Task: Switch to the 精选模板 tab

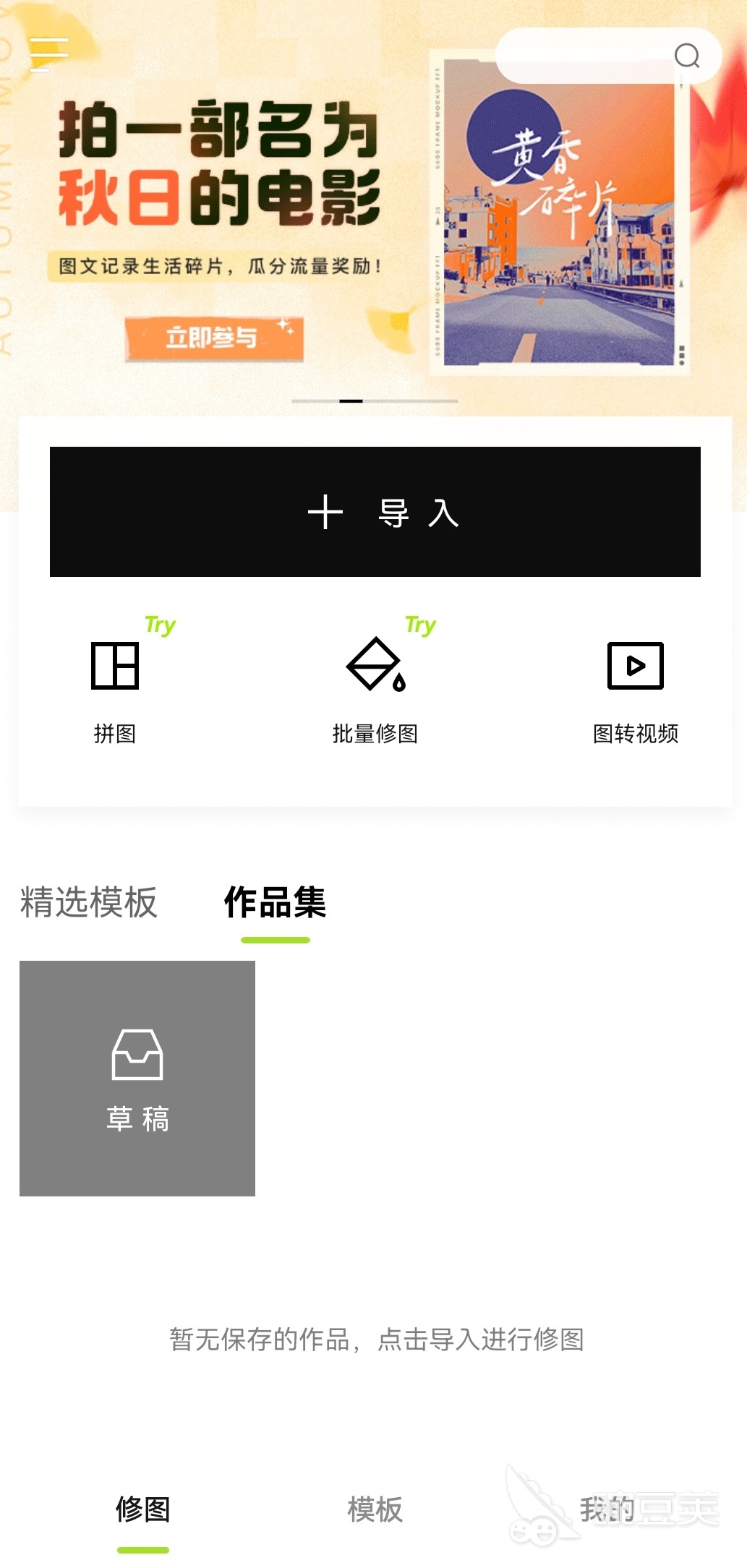Action: pos(89,902)
